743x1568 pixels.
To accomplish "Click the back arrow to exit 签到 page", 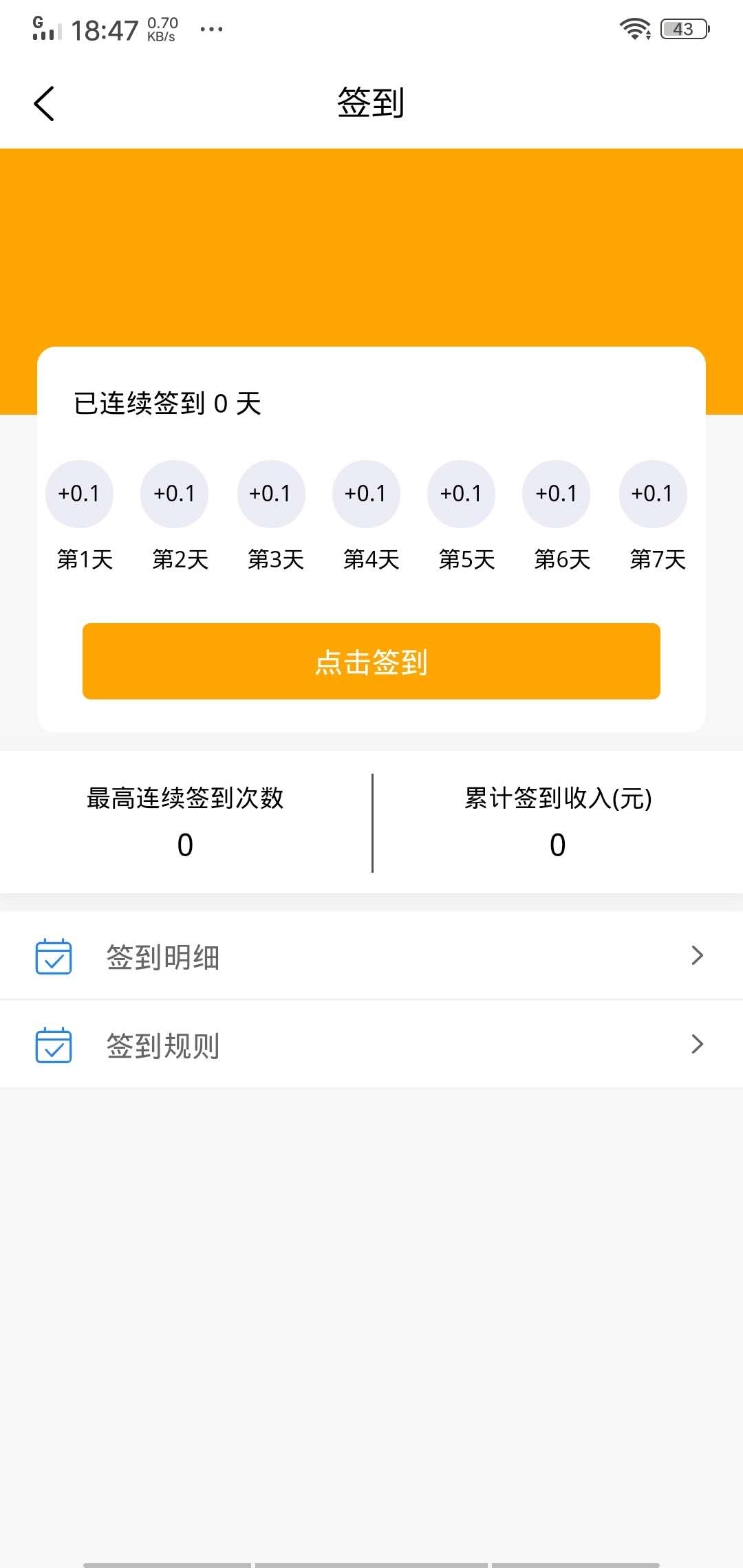I will [43, 103].
